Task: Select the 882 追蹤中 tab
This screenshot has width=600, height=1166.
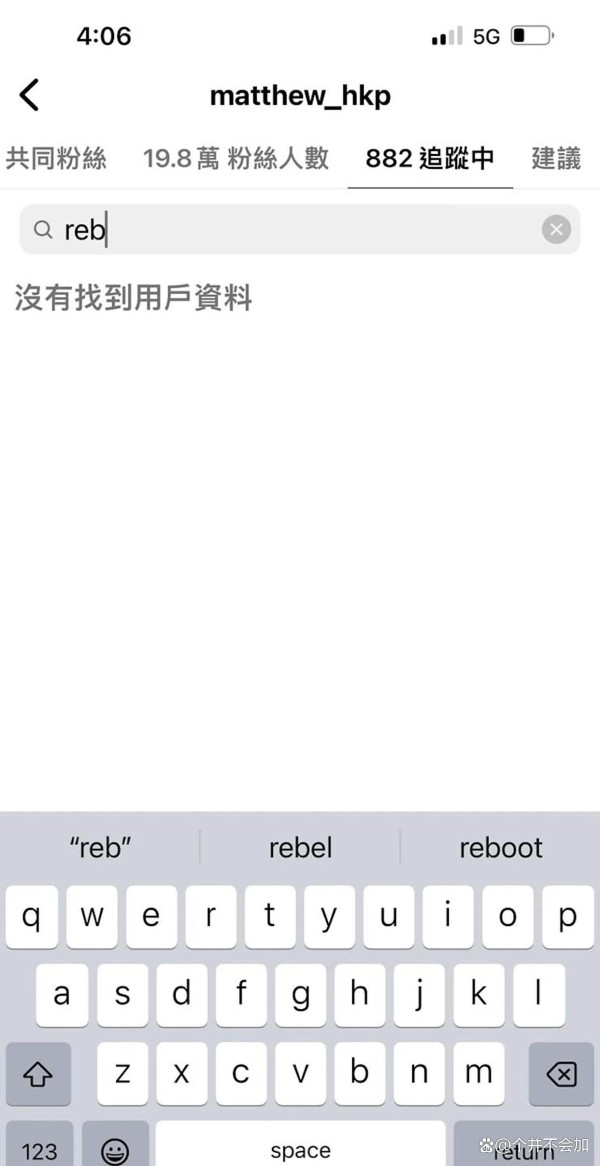Action: [x=430, y=158]
